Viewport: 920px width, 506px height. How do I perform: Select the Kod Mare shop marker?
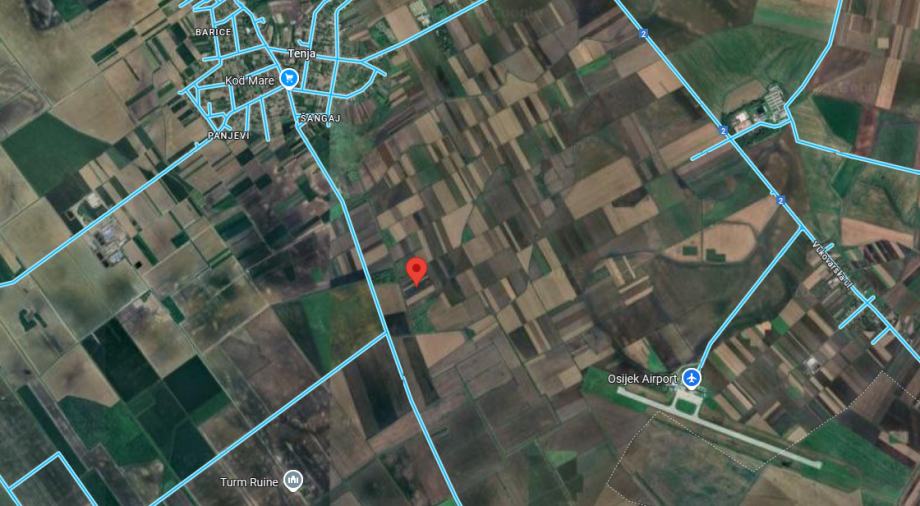pyautogui.click(x=289, y=78)
